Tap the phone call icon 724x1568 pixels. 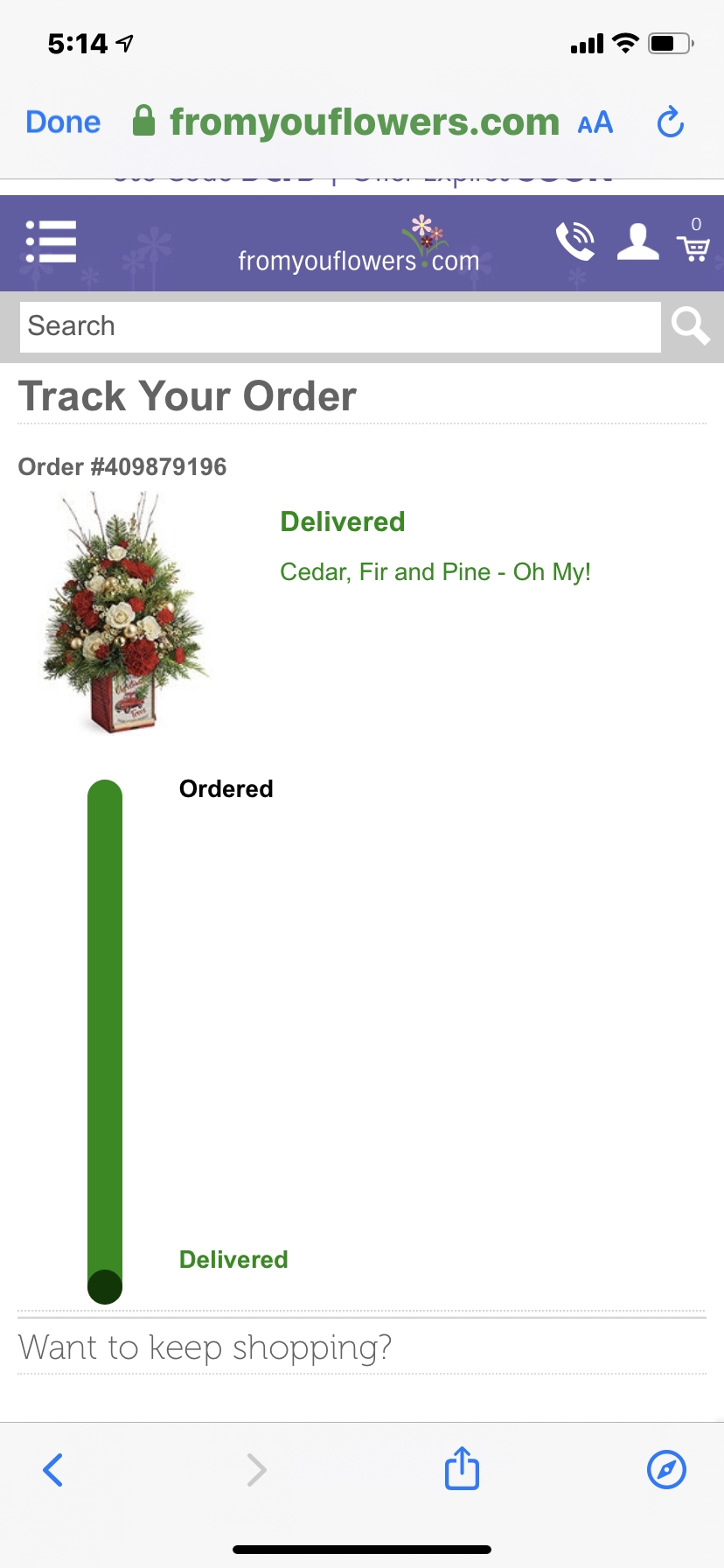[x=575, y=241]
